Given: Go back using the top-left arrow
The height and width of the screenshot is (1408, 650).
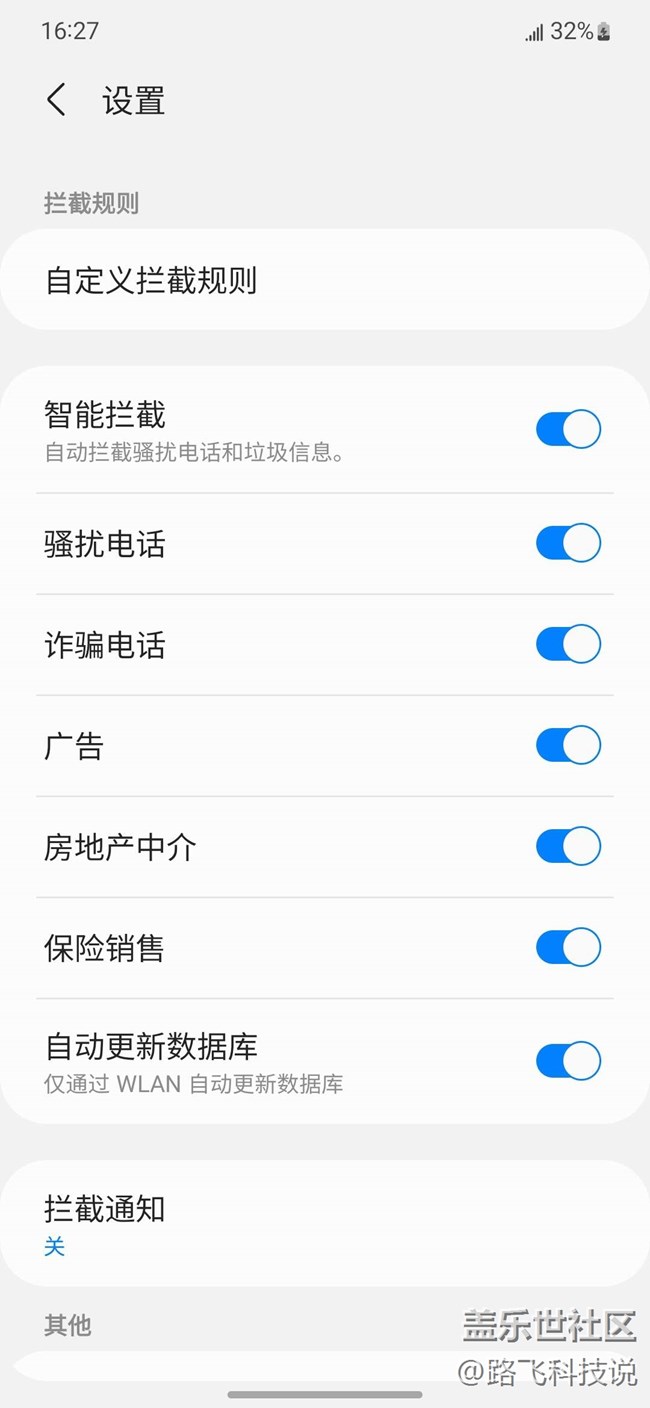Looking at the screenshot, I should point(56,100).
